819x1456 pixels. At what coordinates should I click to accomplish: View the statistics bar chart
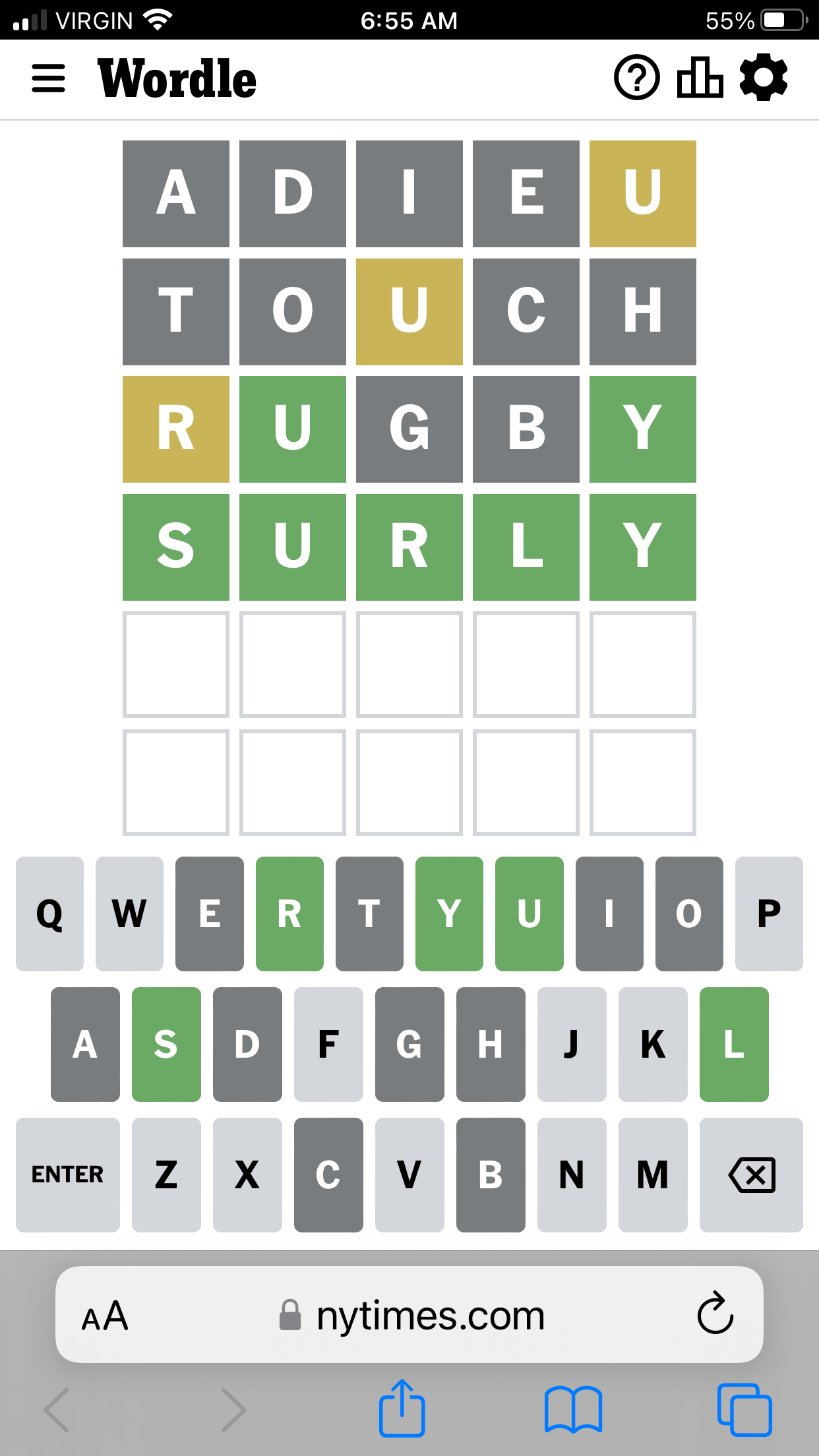[700, 78]
